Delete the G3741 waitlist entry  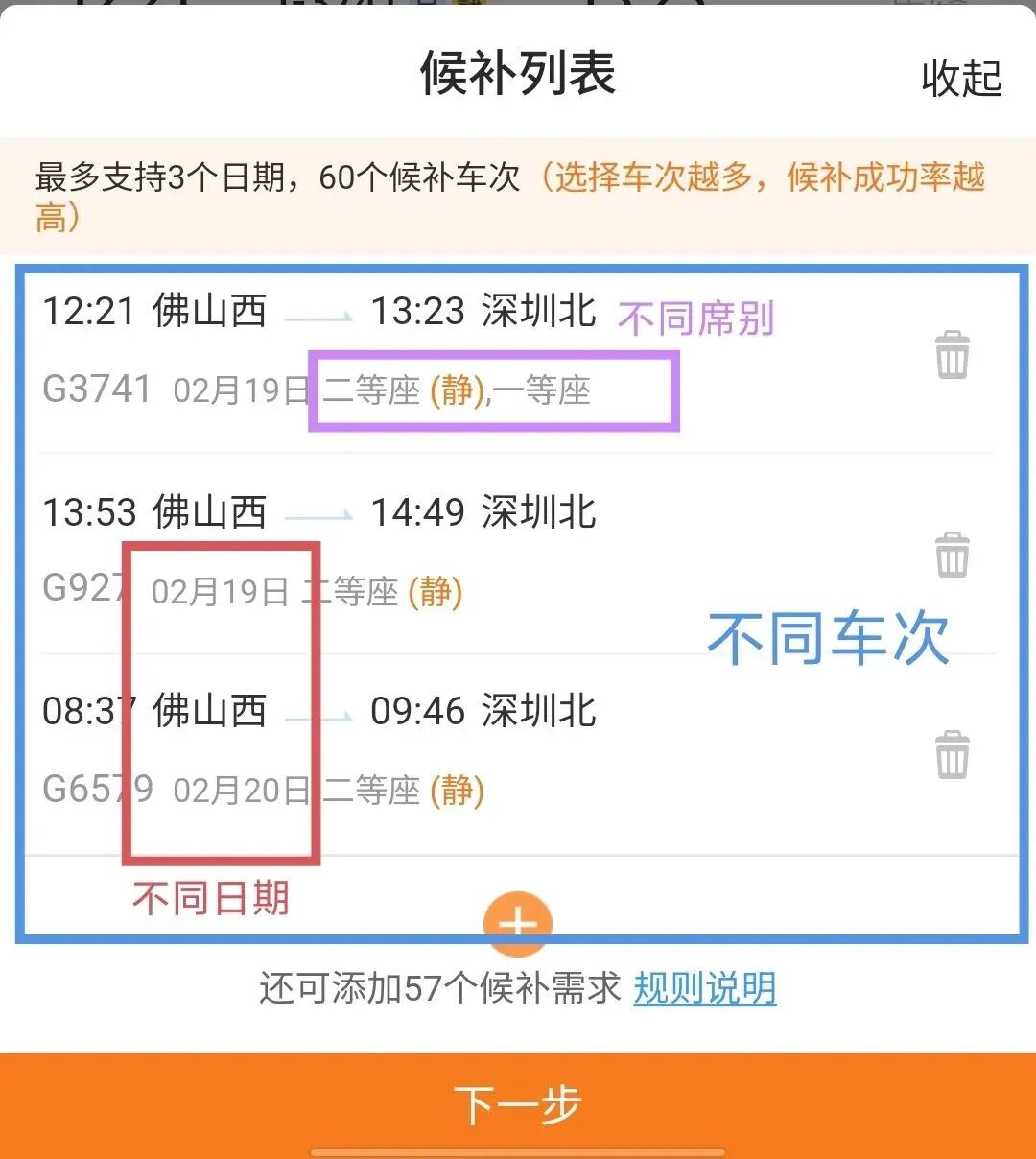[x=952, y=355]
